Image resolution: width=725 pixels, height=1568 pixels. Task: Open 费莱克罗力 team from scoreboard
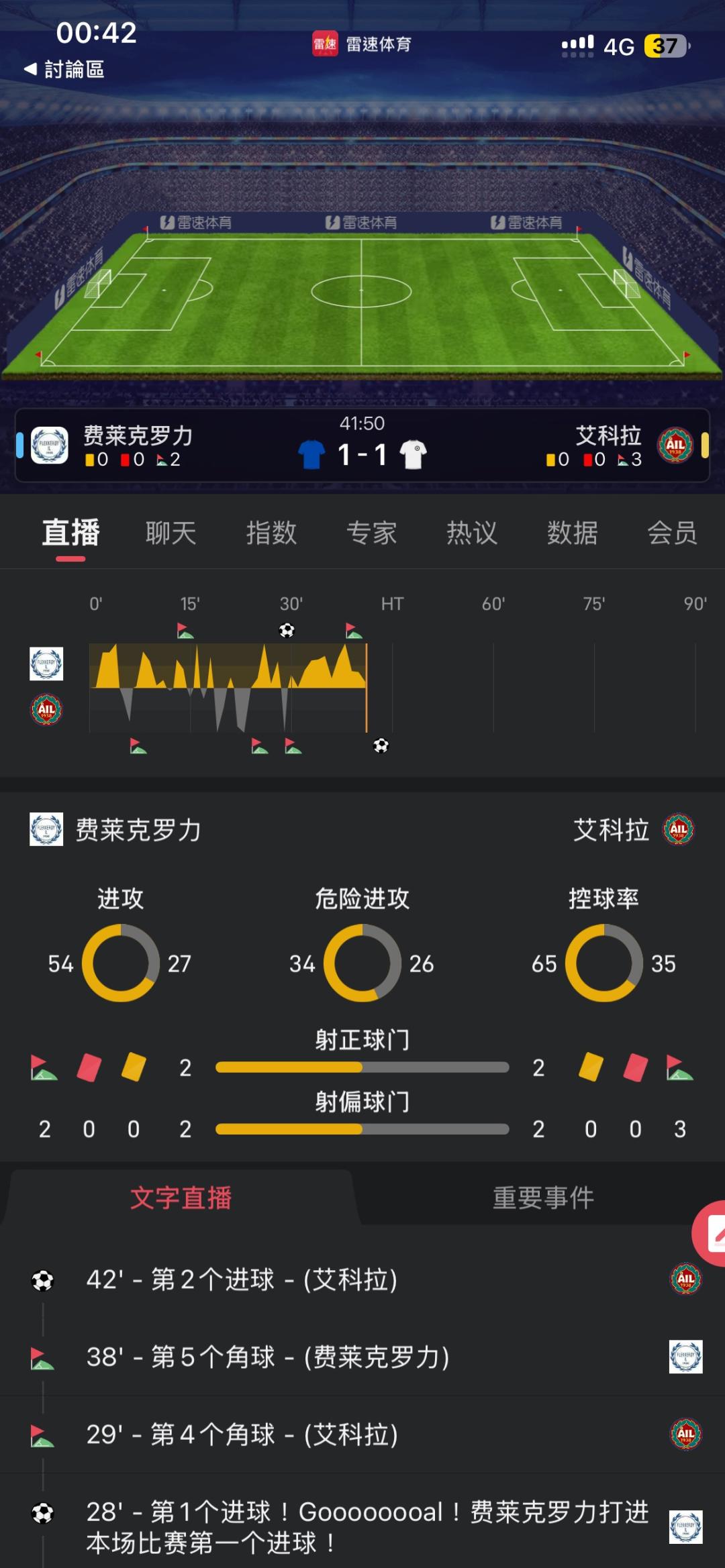(x=138, y=436)
